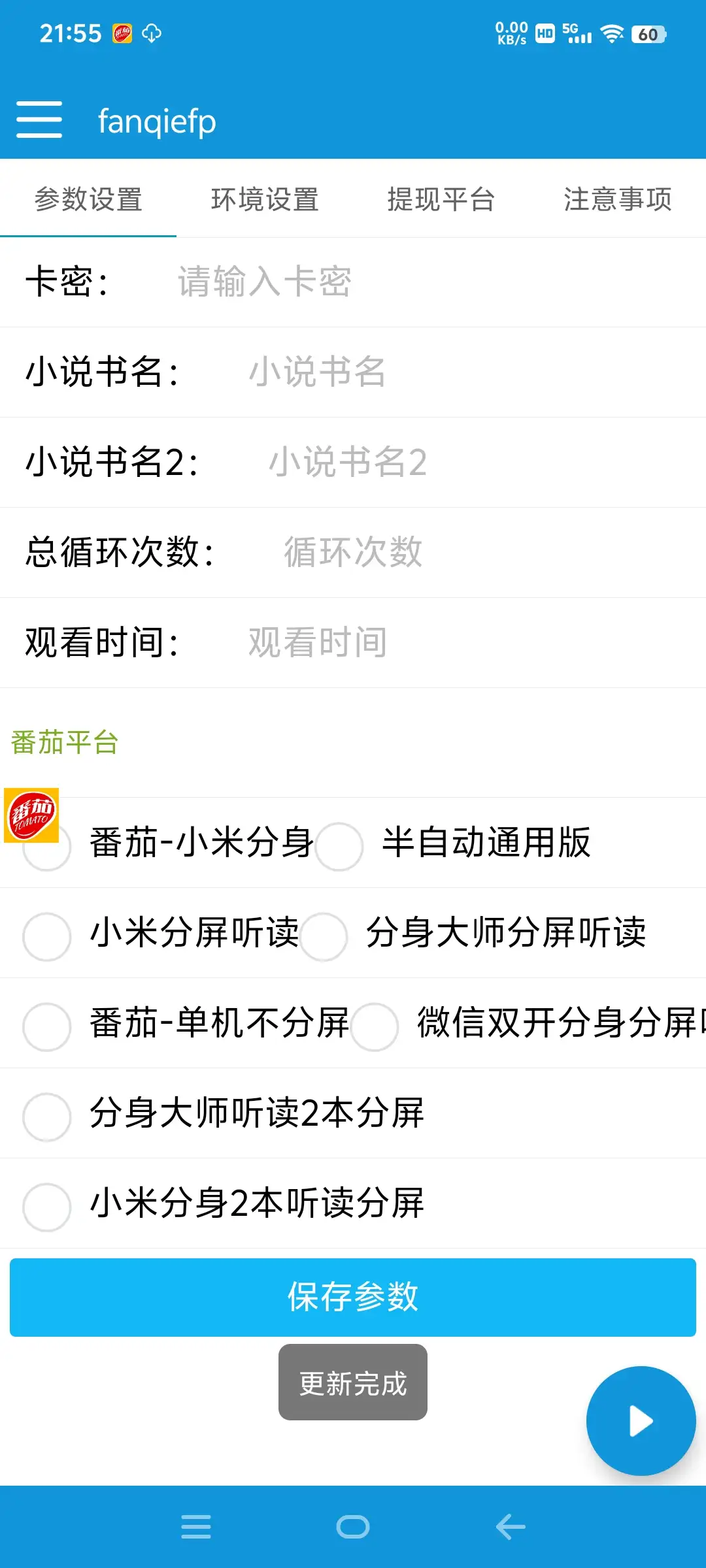Tap the home navigation button

pyautogui.click(x=353, y=1527)
